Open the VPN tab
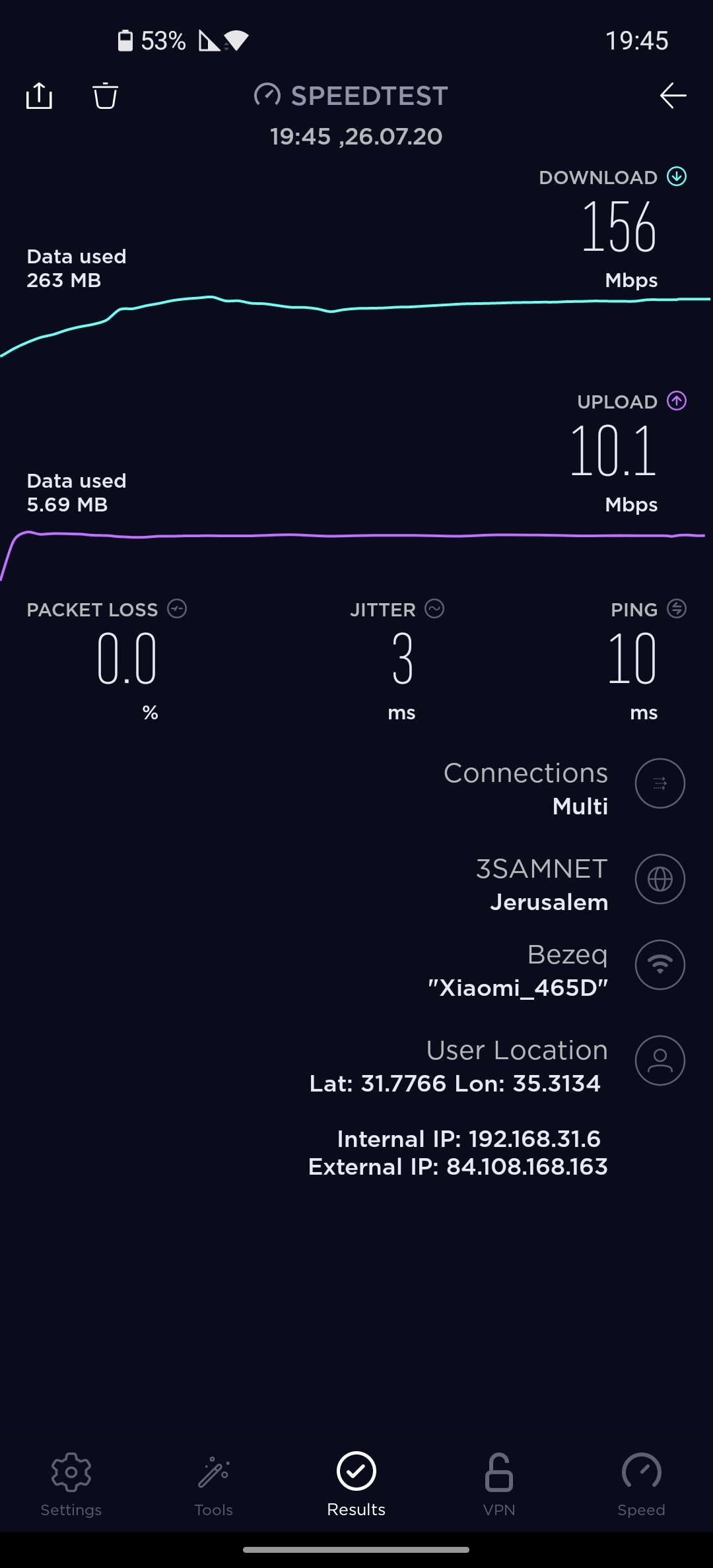The width and height of the screenshot is (713, 1568). (x=499, y=1484)
